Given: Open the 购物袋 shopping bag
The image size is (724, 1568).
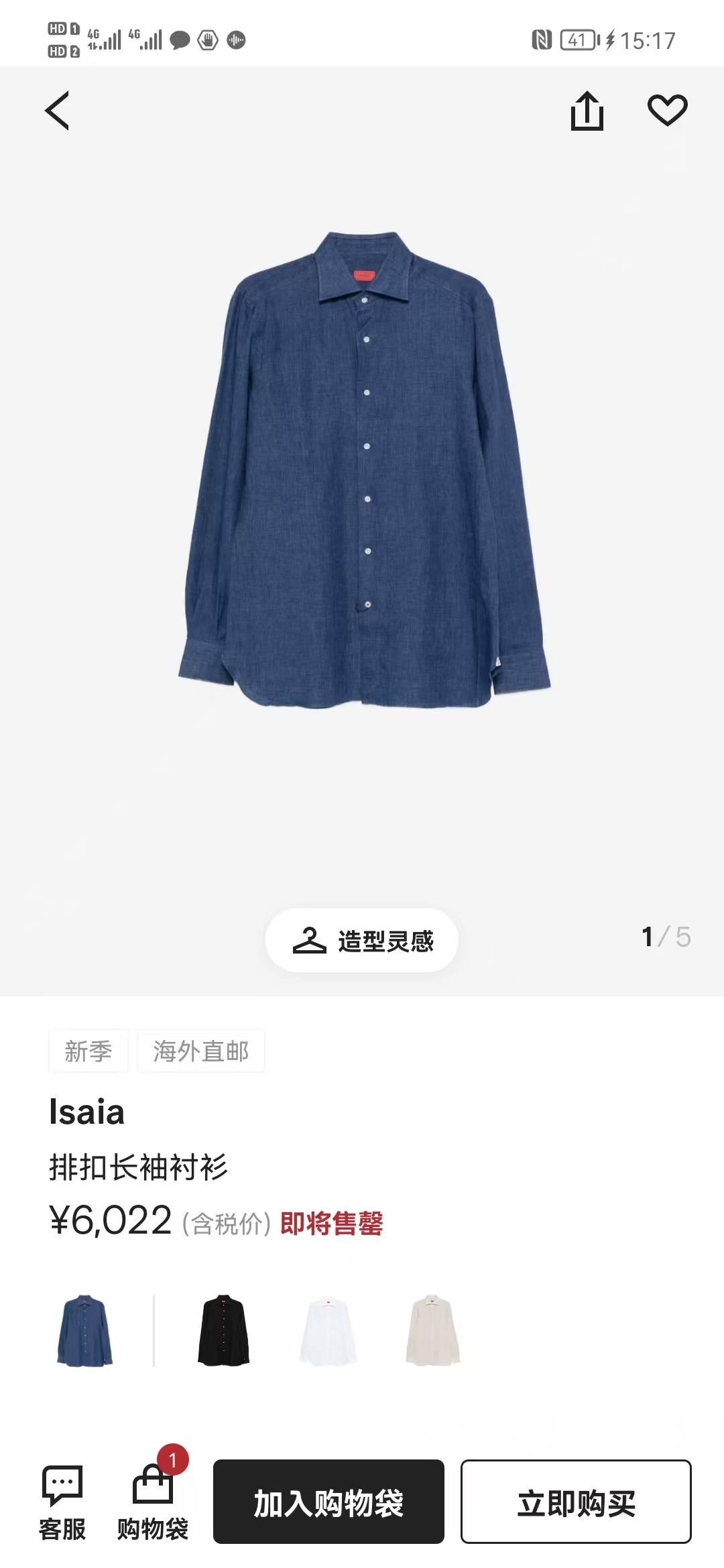Looking at the screenshot, I should [x=153, y=1494].
